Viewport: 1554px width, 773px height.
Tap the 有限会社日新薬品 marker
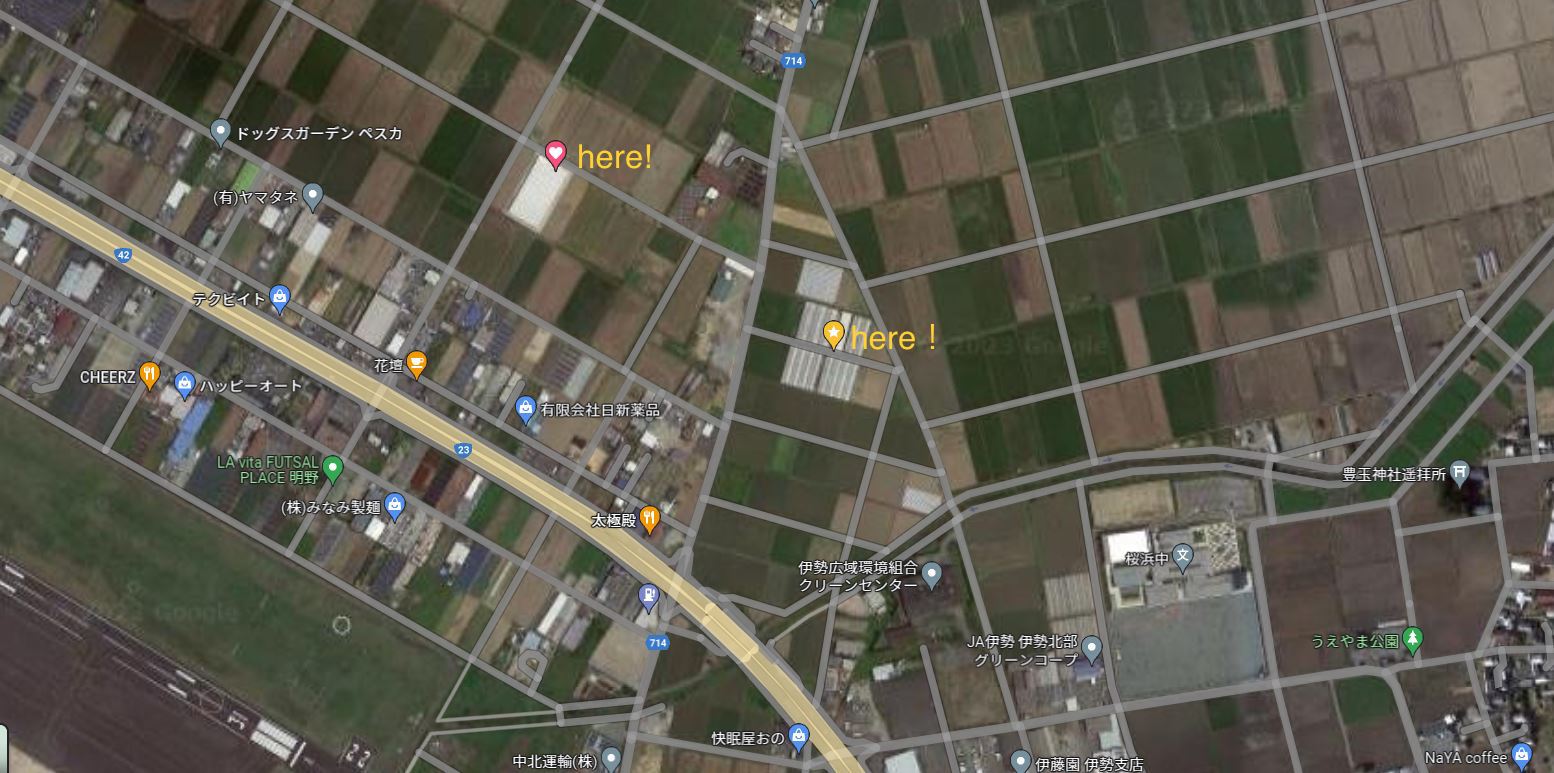click(x=525, y=408)
